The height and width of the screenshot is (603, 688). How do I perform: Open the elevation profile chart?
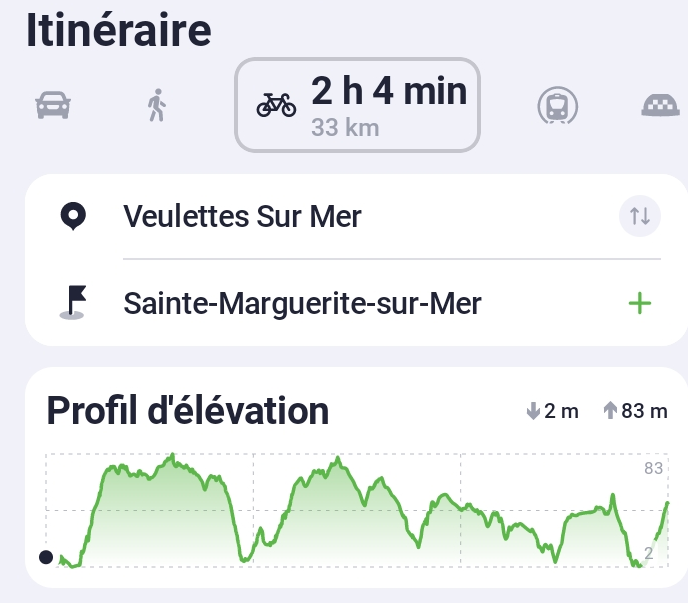tap(357, 510)
